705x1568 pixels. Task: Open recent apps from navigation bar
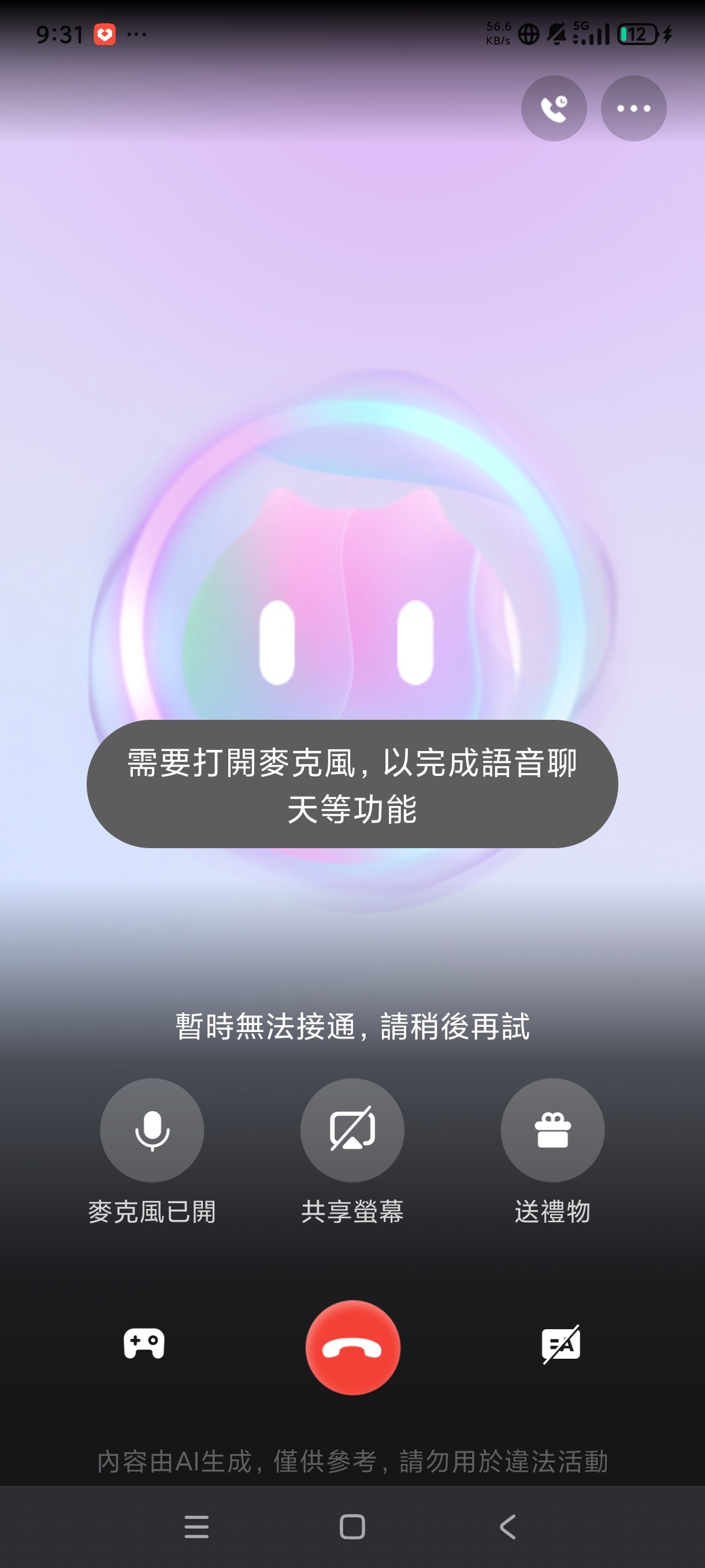(x=195, y=1527)
